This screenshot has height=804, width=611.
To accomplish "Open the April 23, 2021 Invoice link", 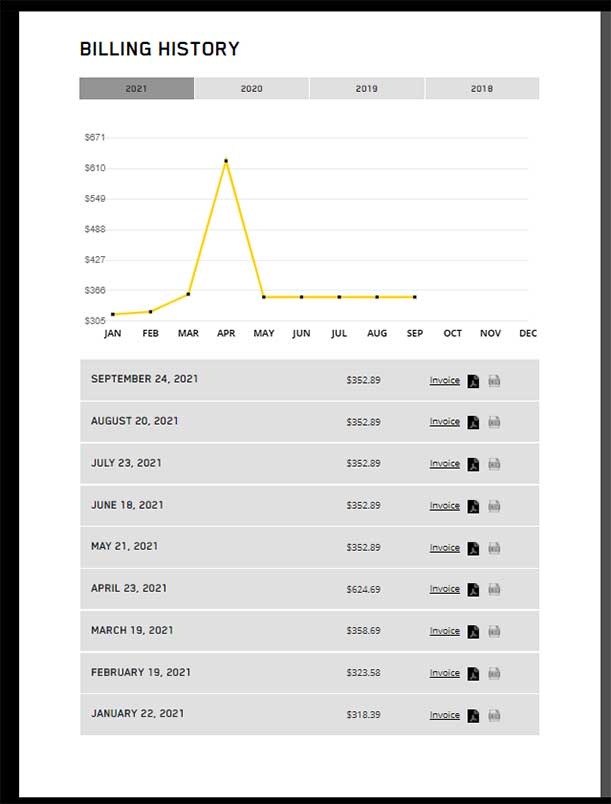I will (444, 589).
